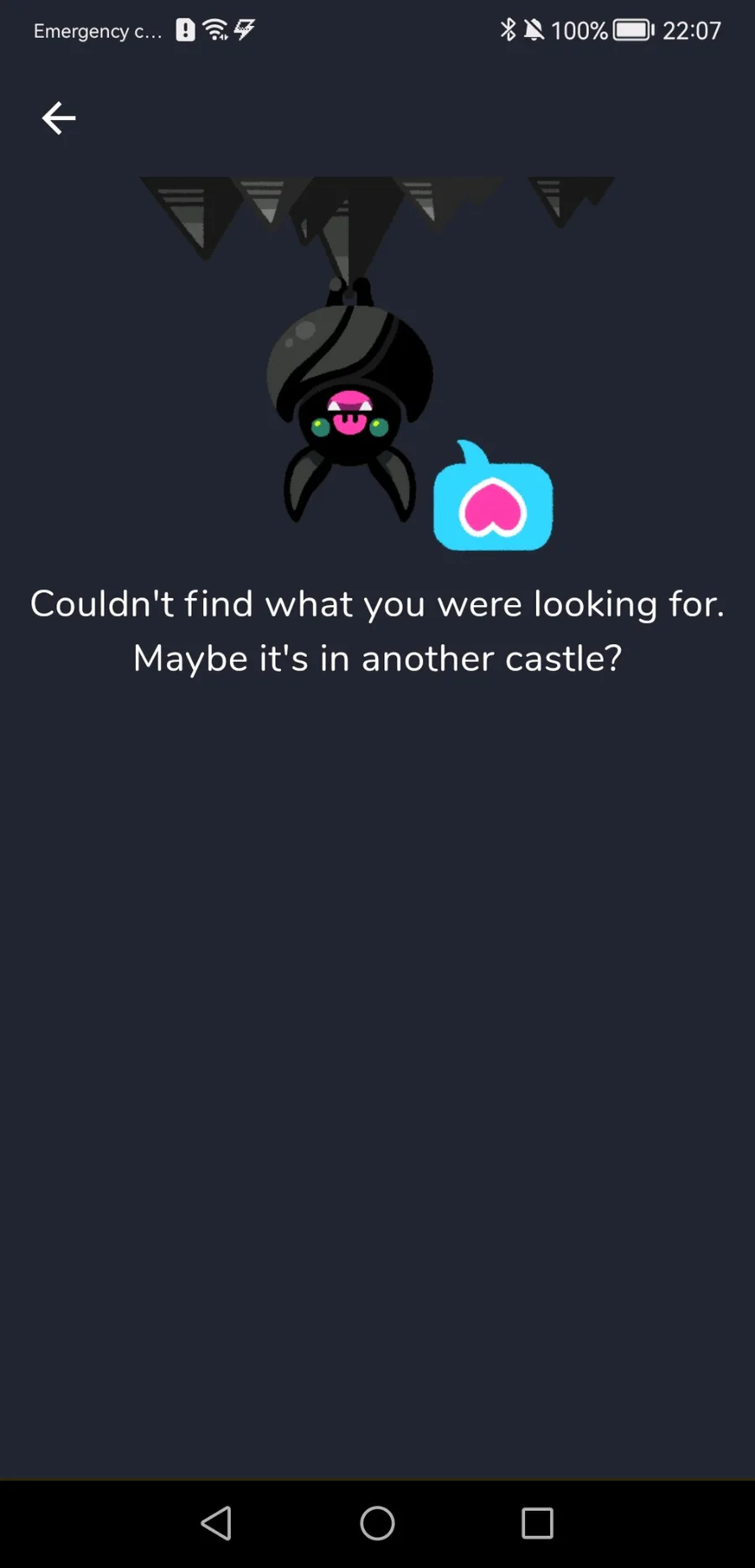The image size is (755, 1568).
Task: Tap the system back button
Action: click(216, 1523)
